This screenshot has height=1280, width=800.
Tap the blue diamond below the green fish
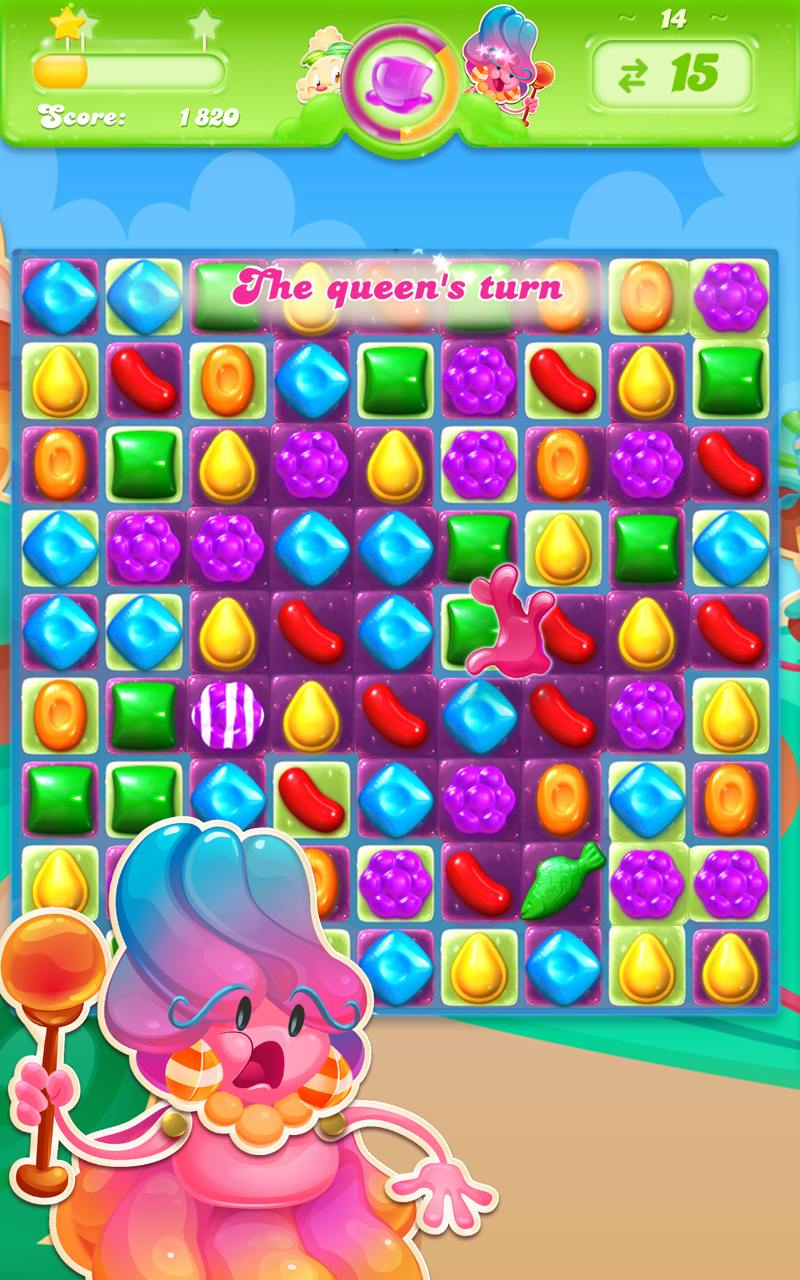561,965
